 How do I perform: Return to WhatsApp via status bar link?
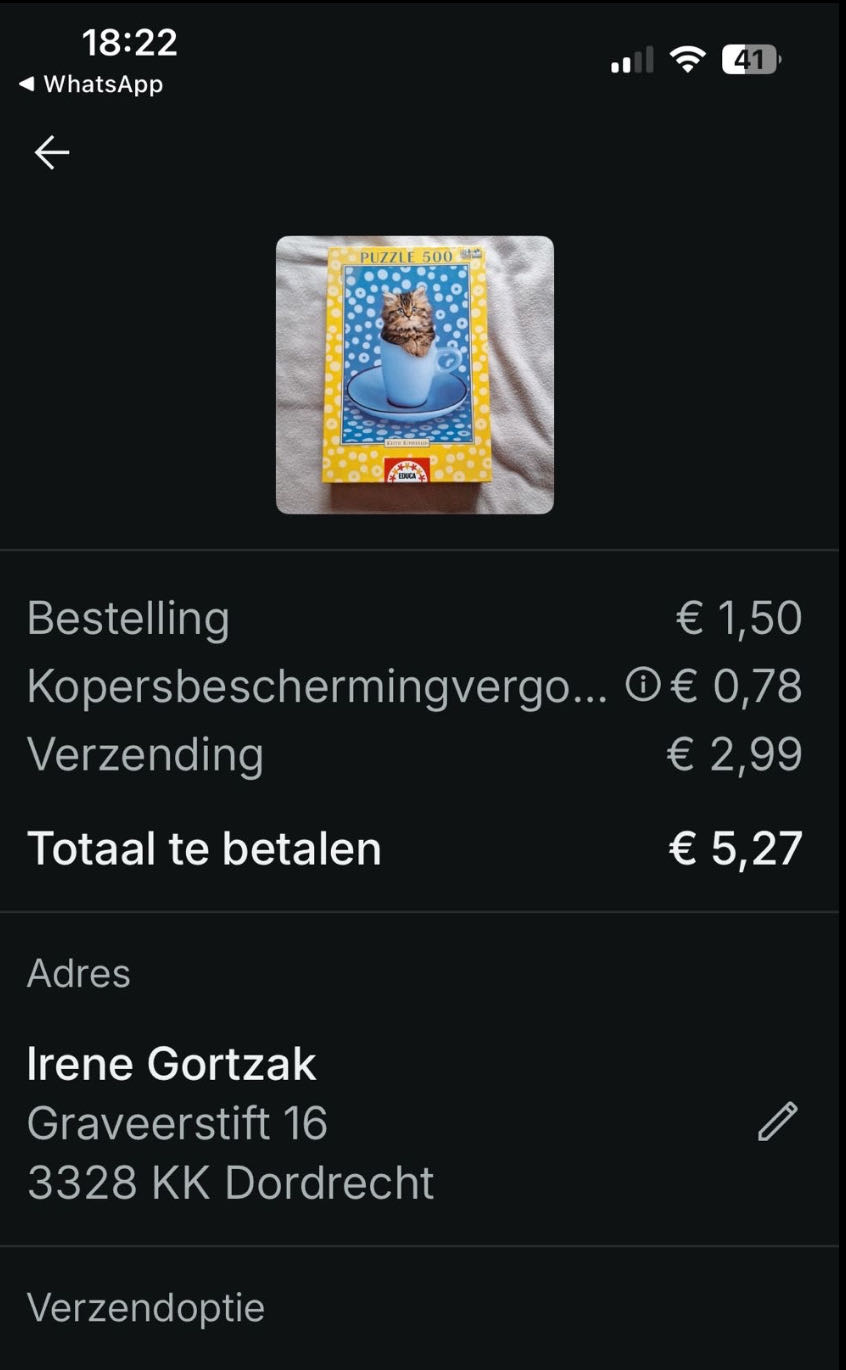[92, 84]
